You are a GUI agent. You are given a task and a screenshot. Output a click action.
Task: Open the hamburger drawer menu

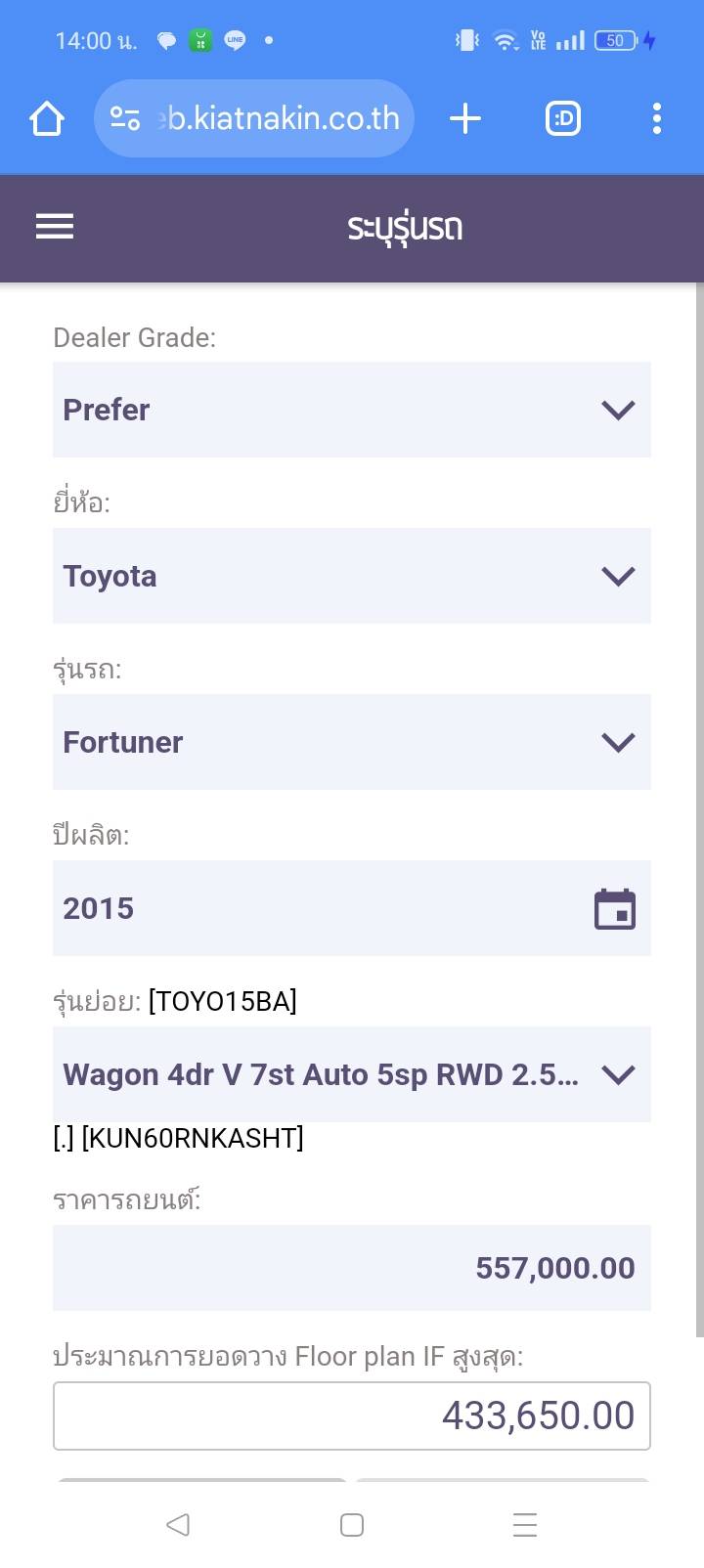point(55,227)
